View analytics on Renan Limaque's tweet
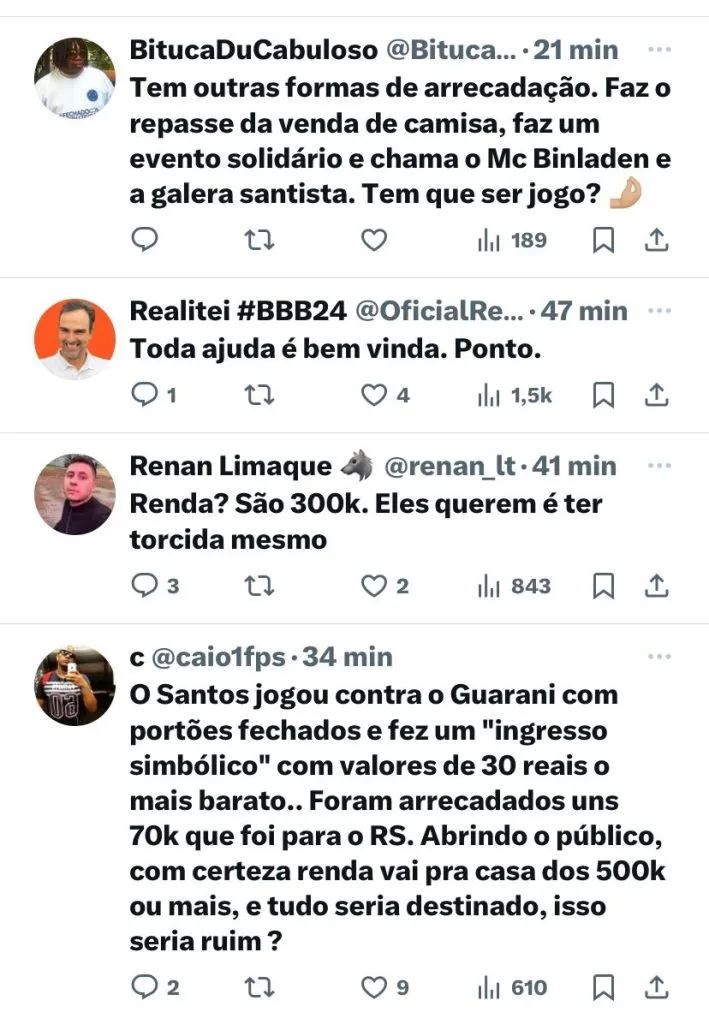 (x=514, y=586)
